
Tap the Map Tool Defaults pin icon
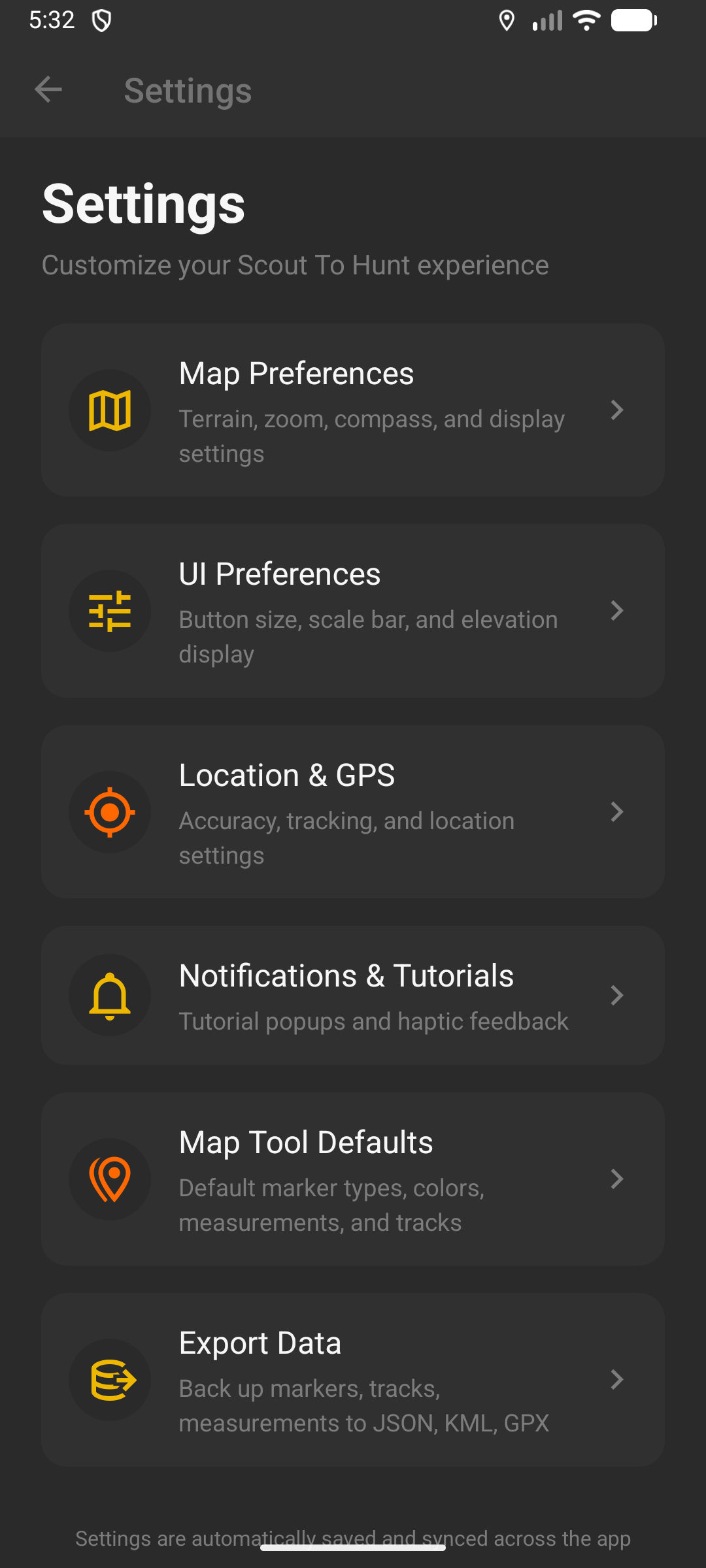pos(110,1179)
